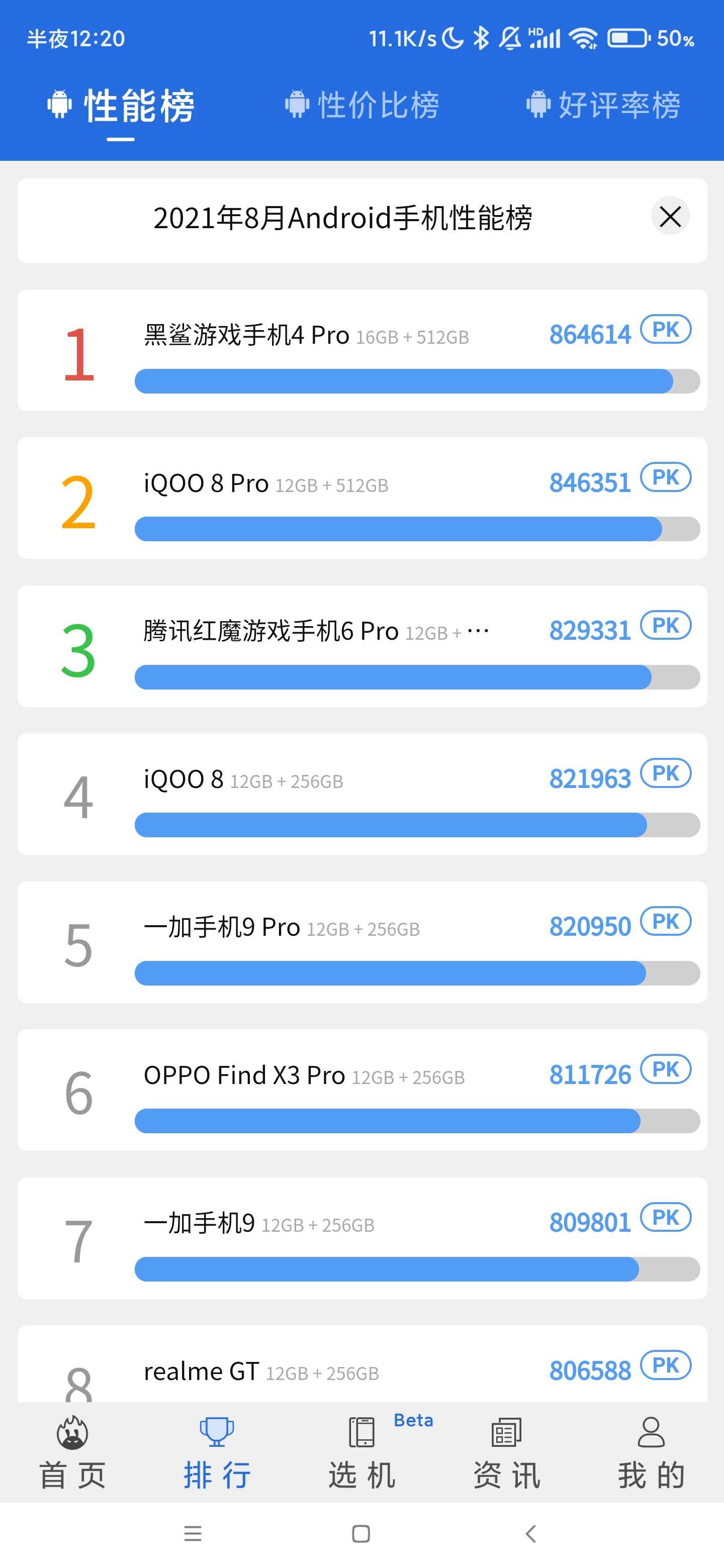Tap PK button for 黑鲨游戏手机4 Pro
Screen dimensions: 724x1568
[x=666, y=330]
